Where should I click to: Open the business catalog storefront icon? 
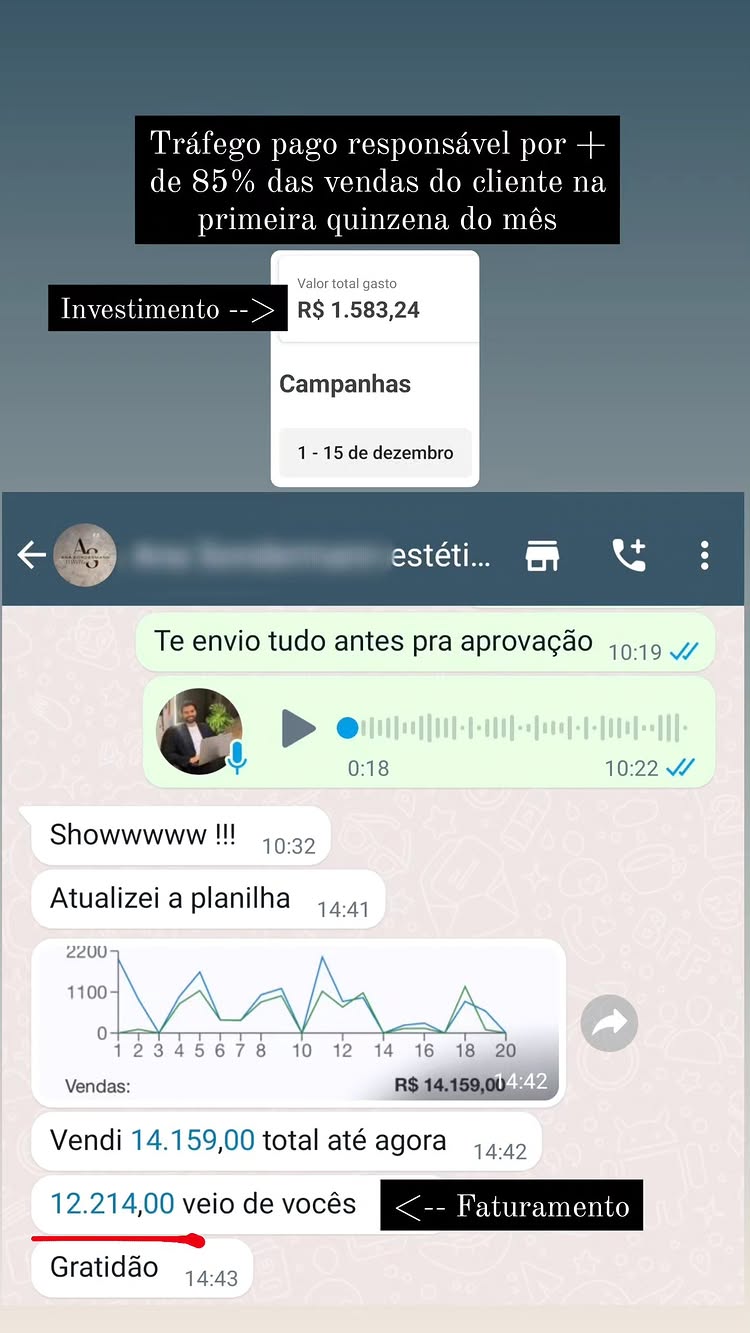click(541, 555)
